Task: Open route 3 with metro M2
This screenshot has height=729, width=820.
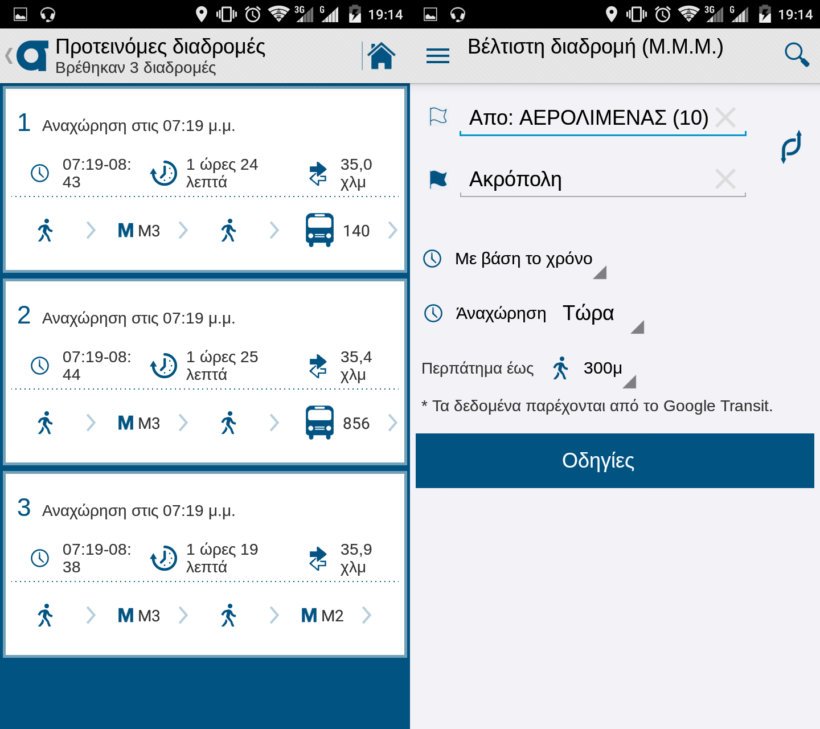Action: 205,564
